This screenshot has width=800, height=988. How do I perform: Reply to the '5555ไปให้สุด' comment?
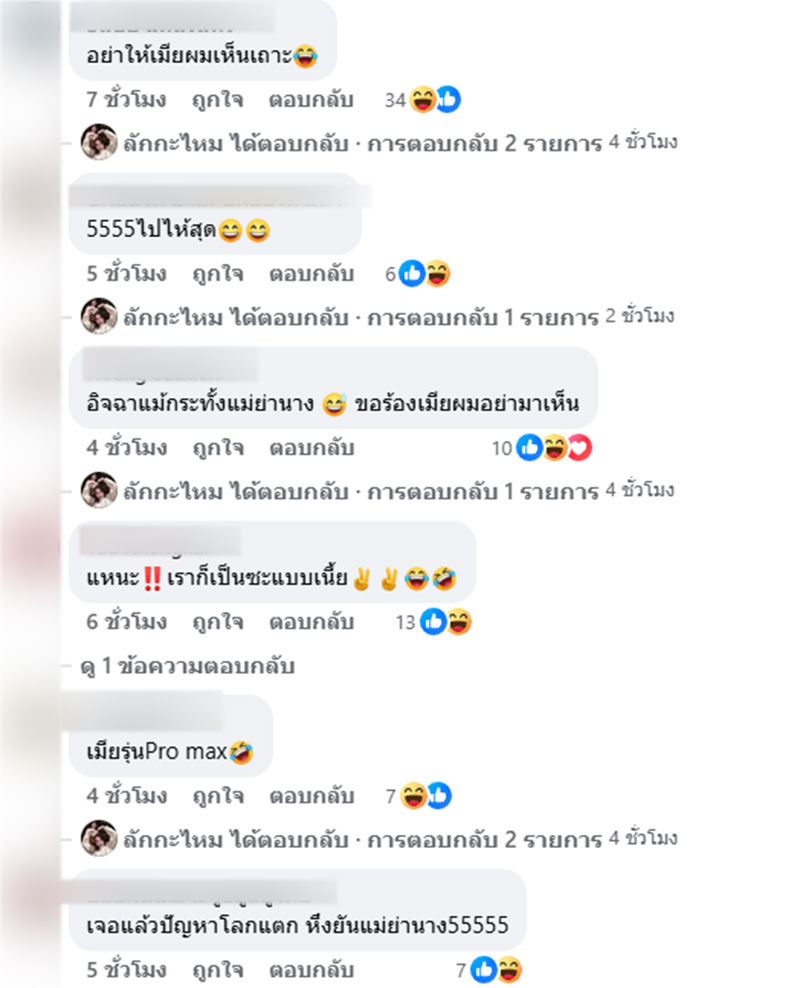(x=311, y=273)
